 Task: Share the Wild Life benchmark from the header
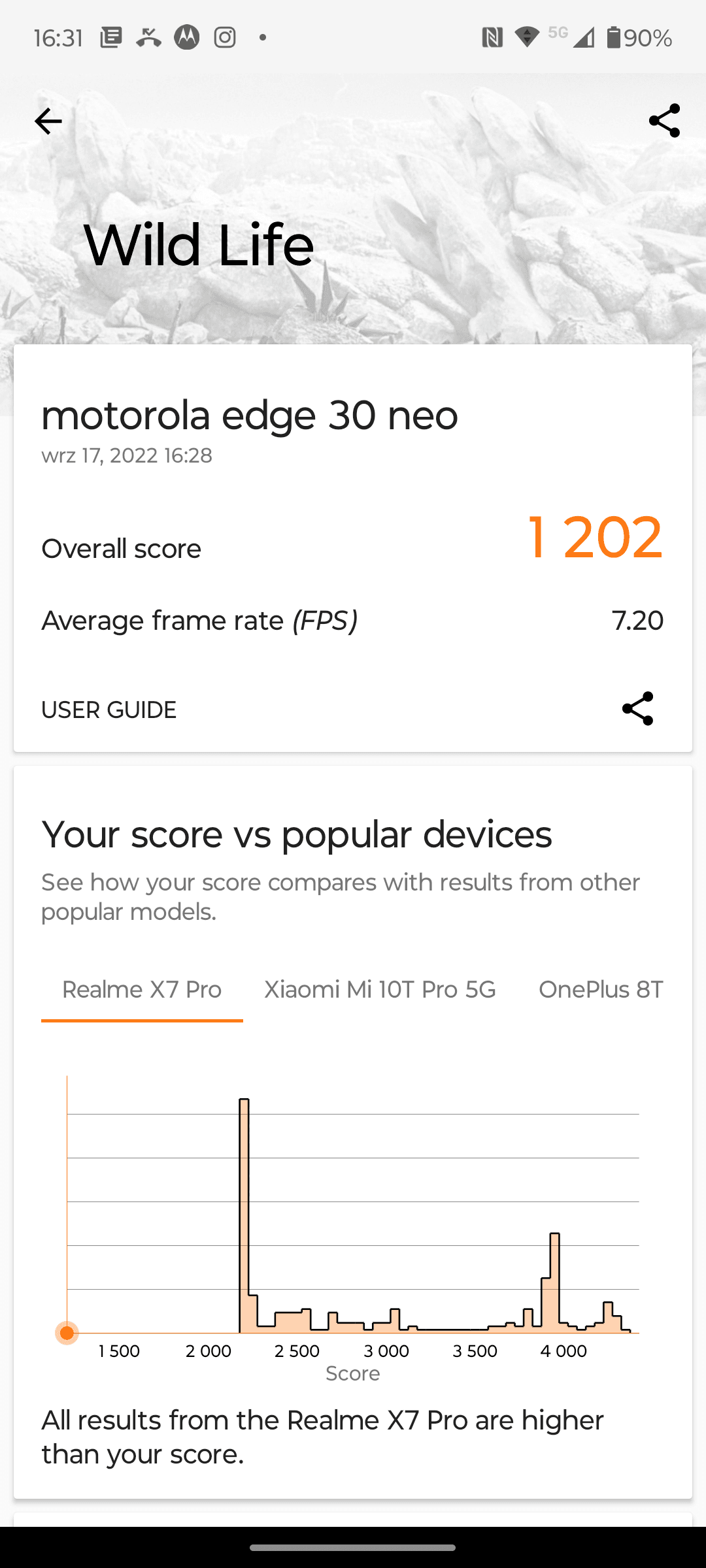click(x=664, y=121)
